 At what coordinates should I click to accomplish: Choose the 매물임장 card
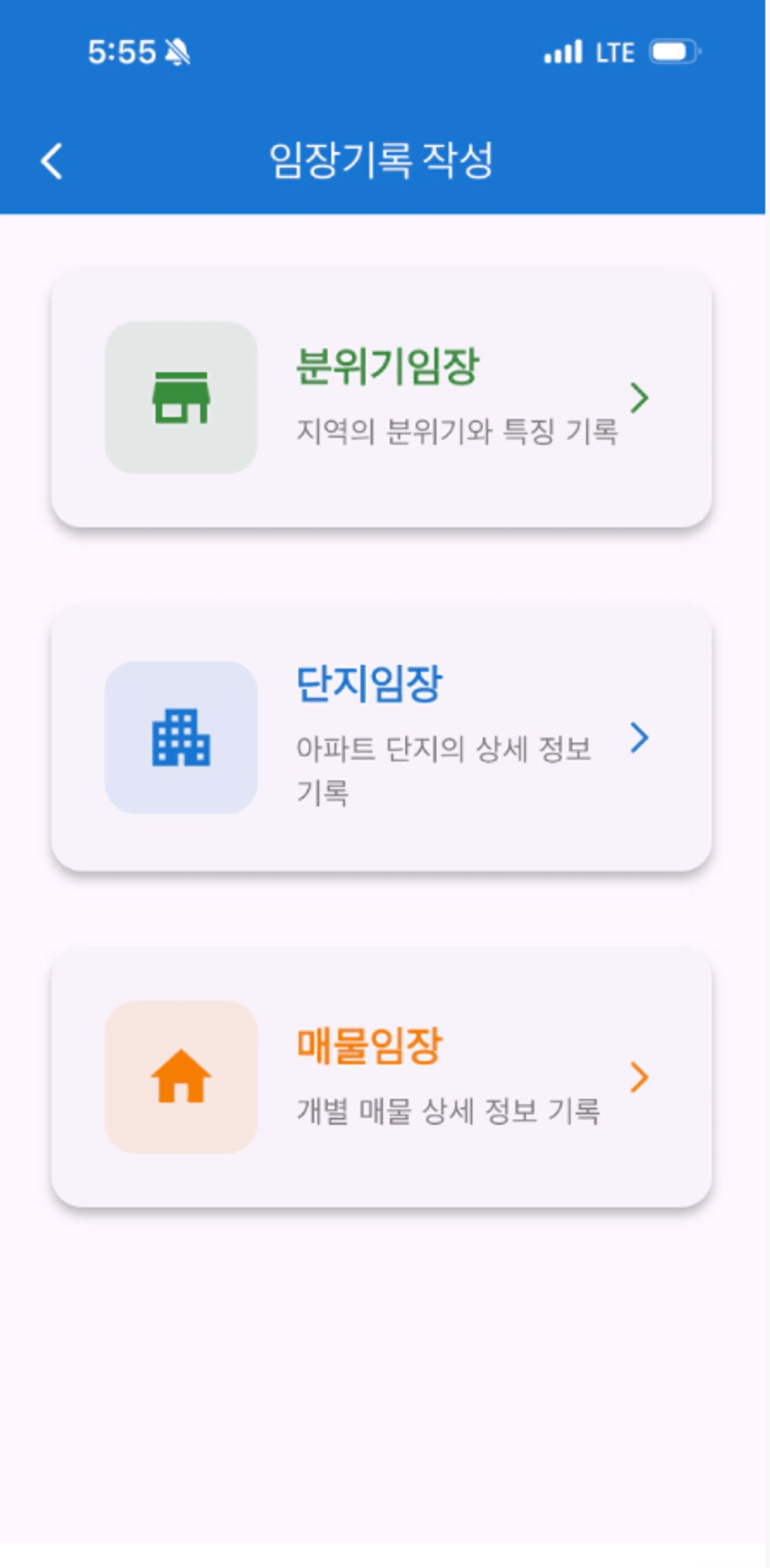(x=382, y=1077)
